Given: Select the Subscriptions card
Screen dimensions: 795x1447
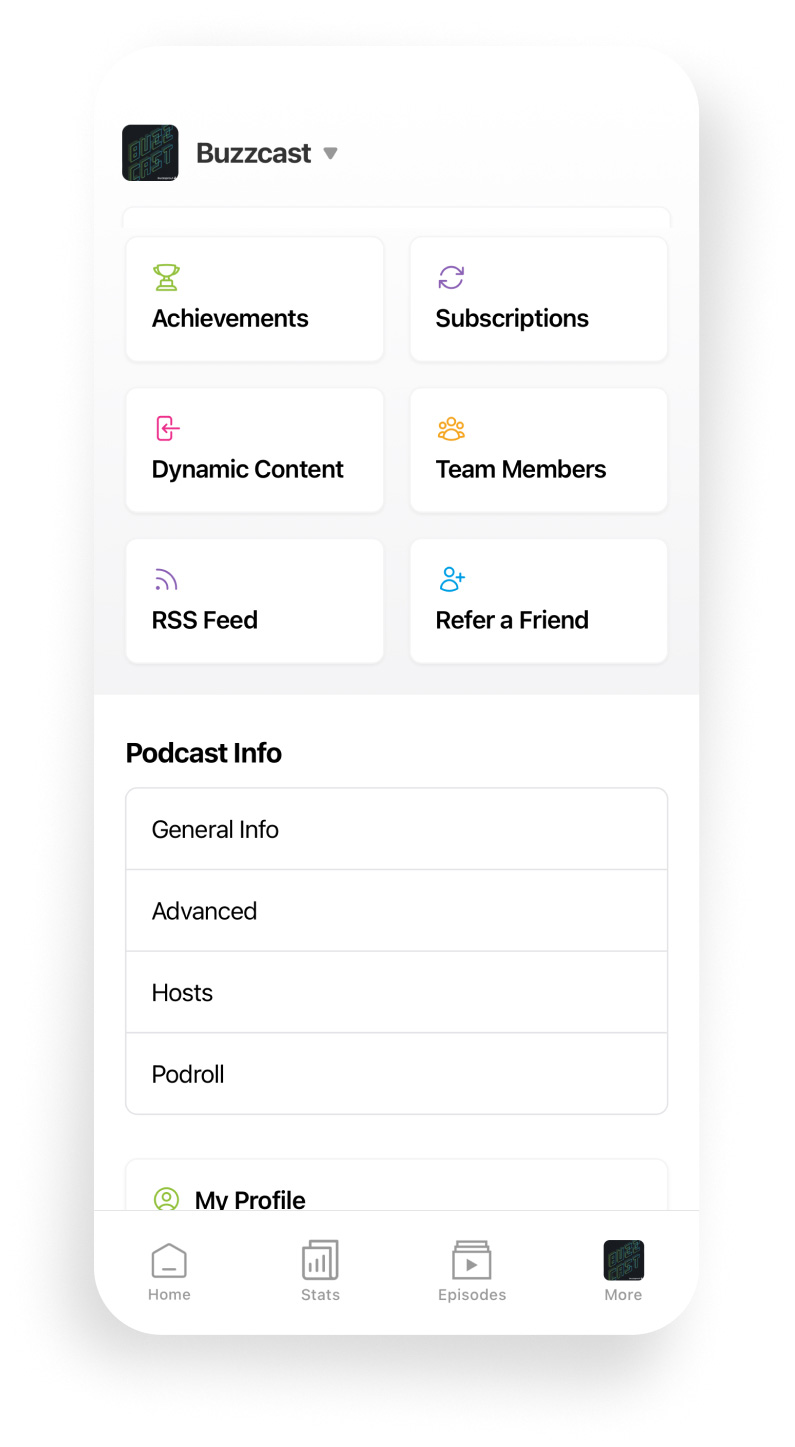Looking at the screenshot, I should pyautogui.click(x=538, y=299).
